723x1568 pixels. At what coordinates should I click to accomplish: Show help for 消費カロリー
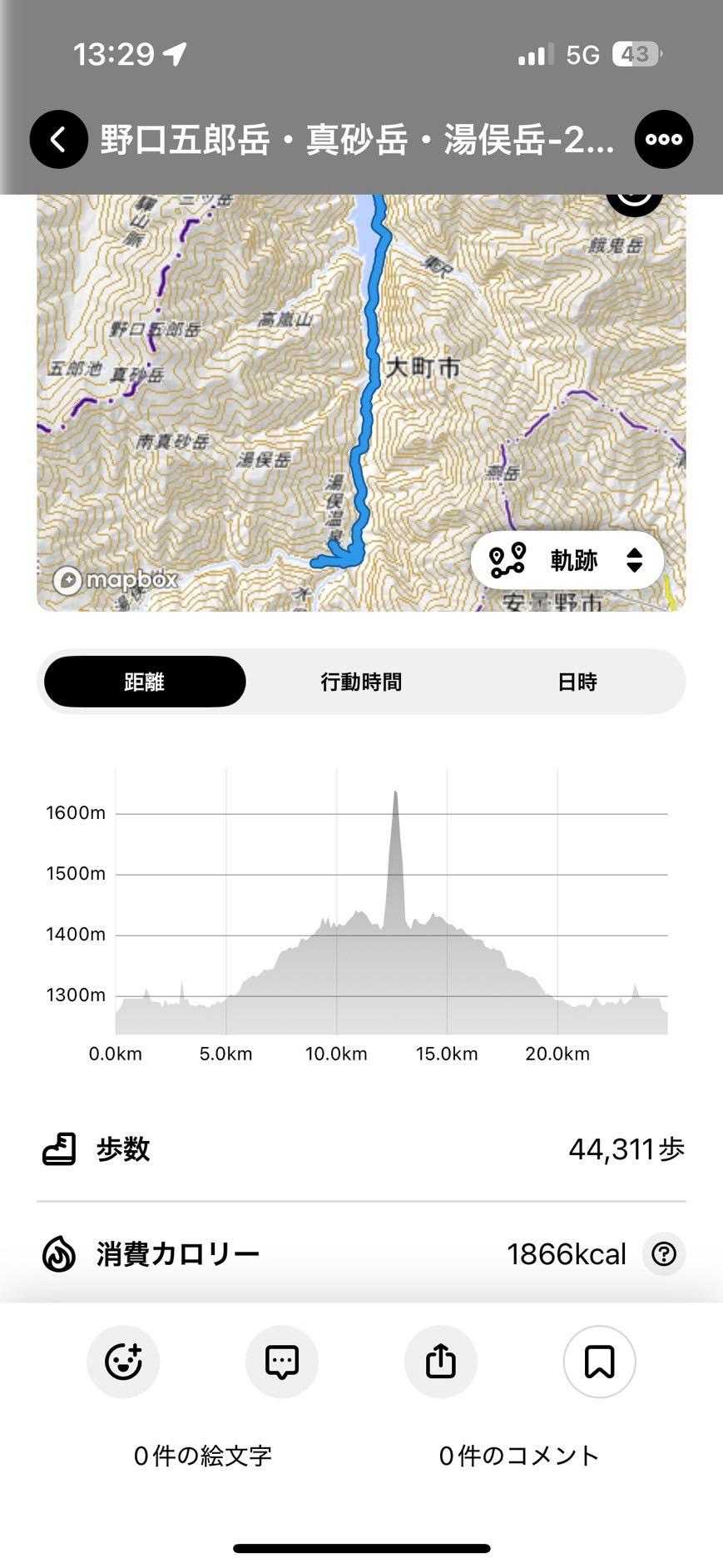click(x=663, y=1253)
